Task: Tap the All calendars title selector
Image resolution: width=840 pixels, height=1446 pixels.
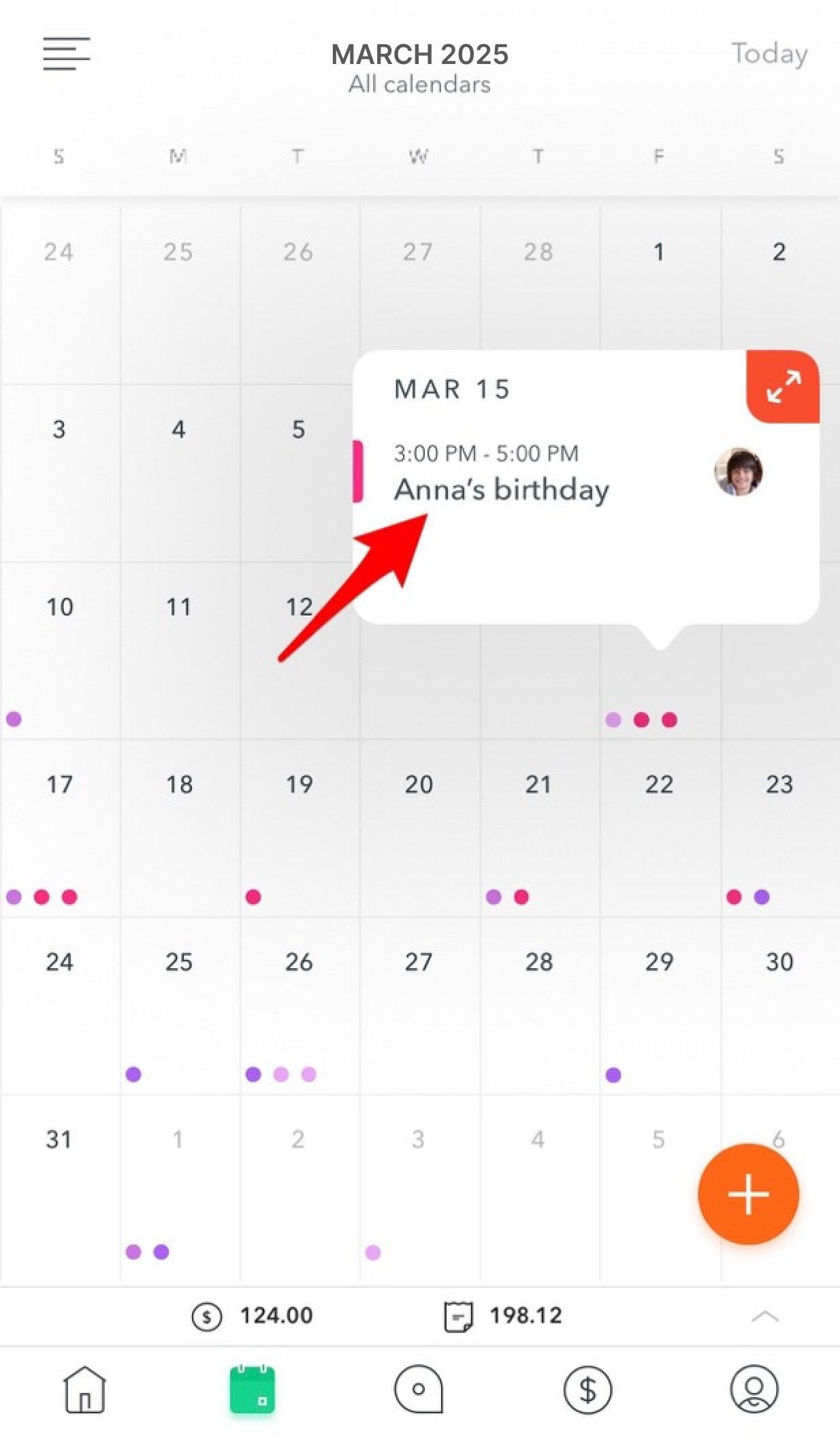Action: pos(419,84)
